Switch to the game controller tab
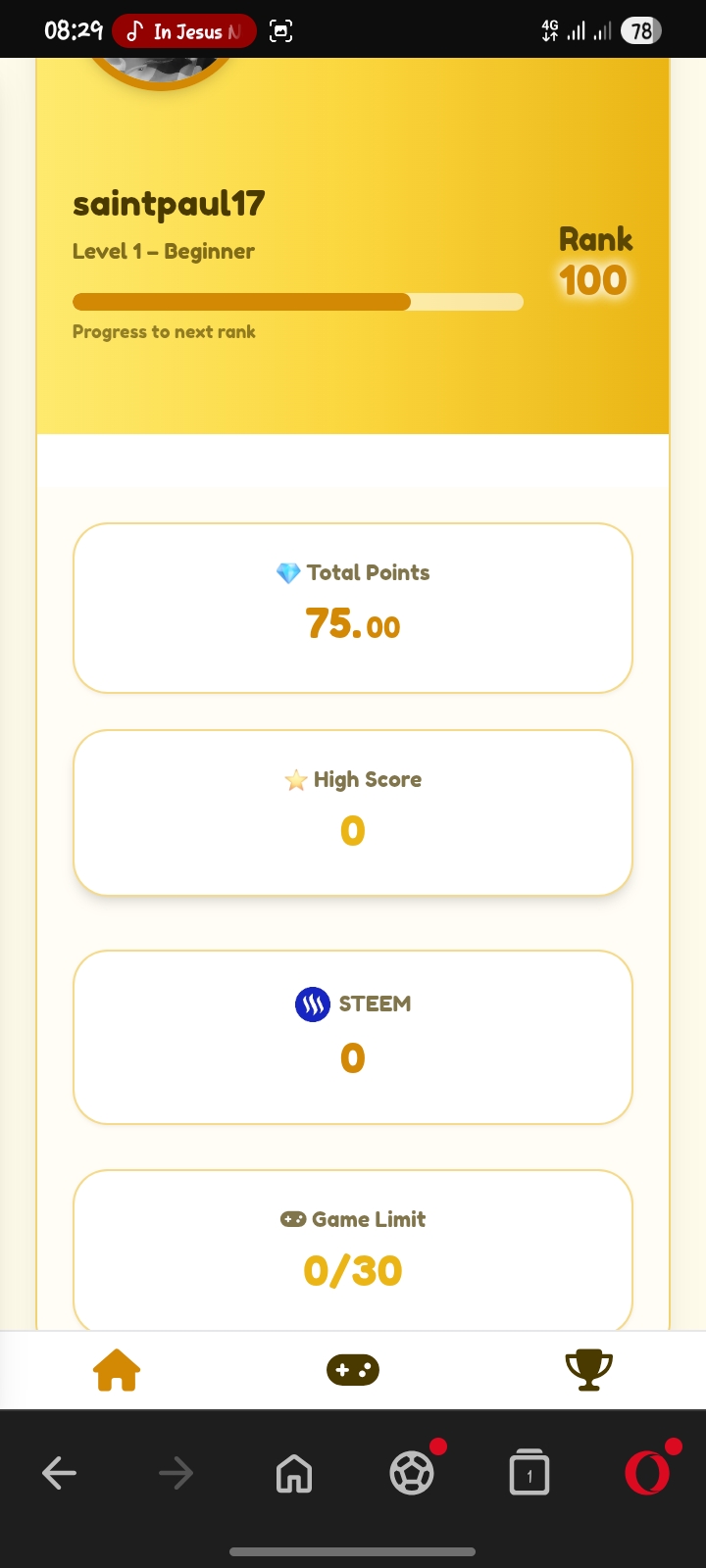 (x=353, y=1370)
